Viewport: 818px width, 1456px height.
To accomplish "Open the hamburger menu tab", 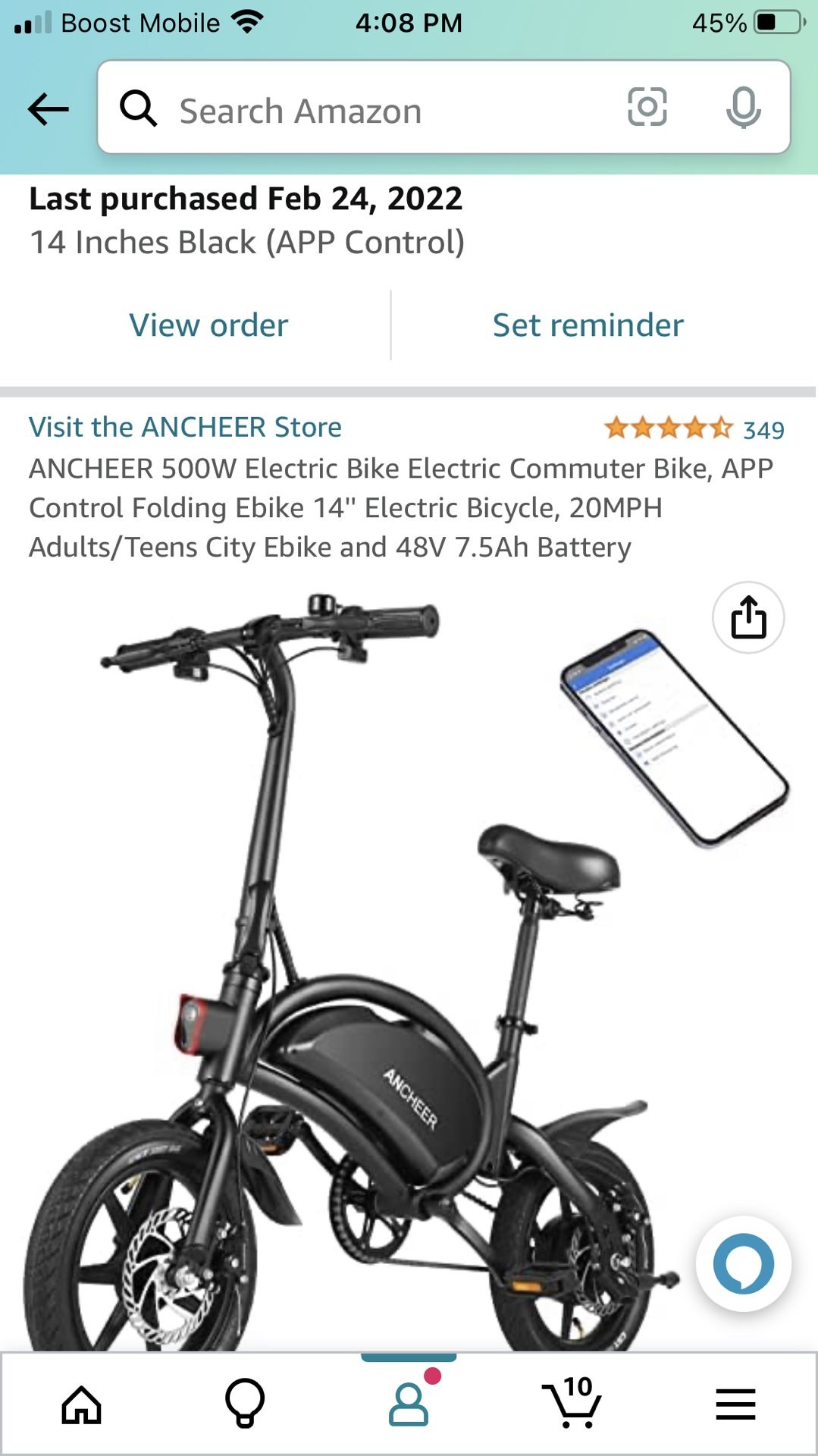I will [735, 1404].
